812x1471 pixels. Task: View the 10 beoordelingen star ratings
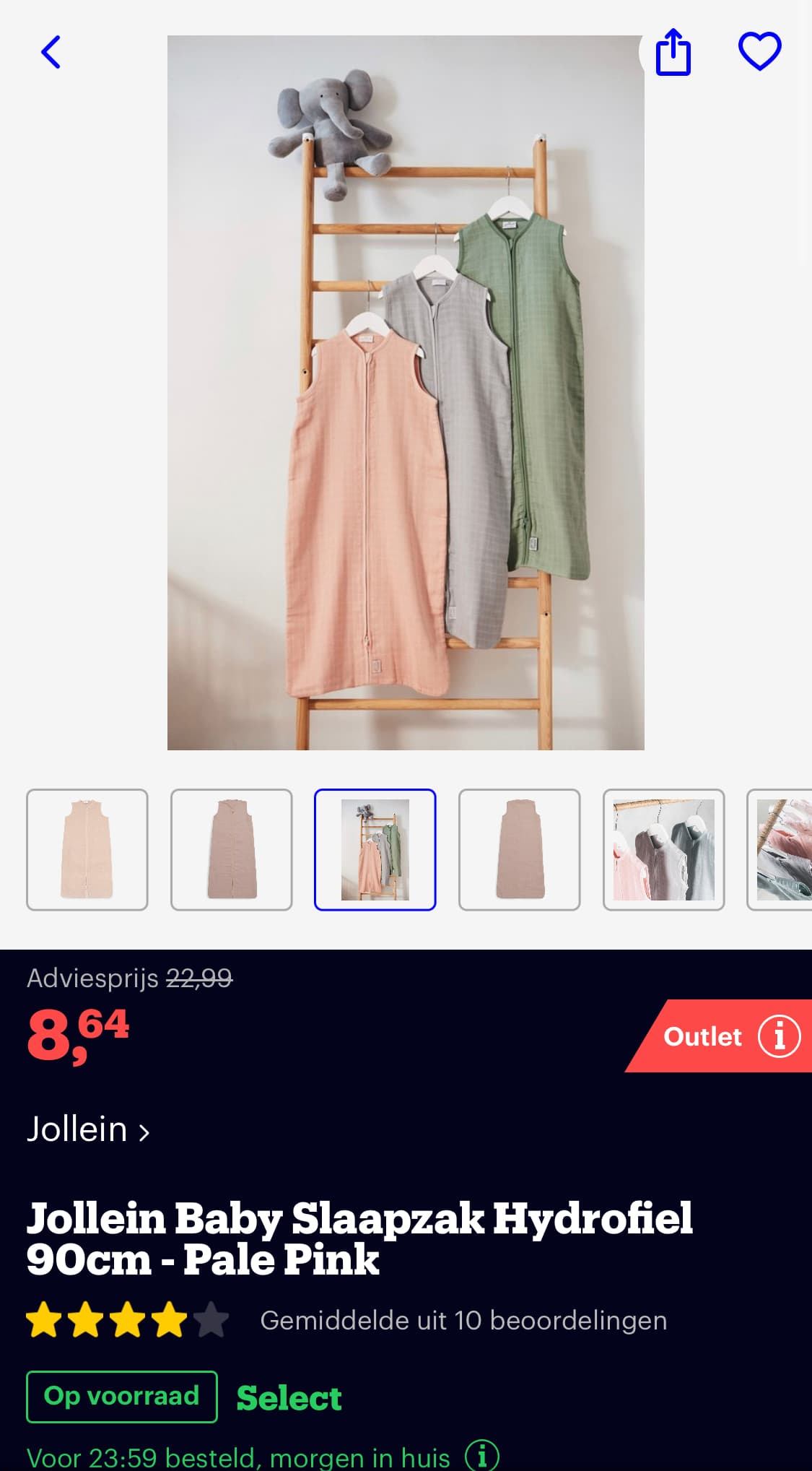pyautogui.click(x=346, y=1320)
